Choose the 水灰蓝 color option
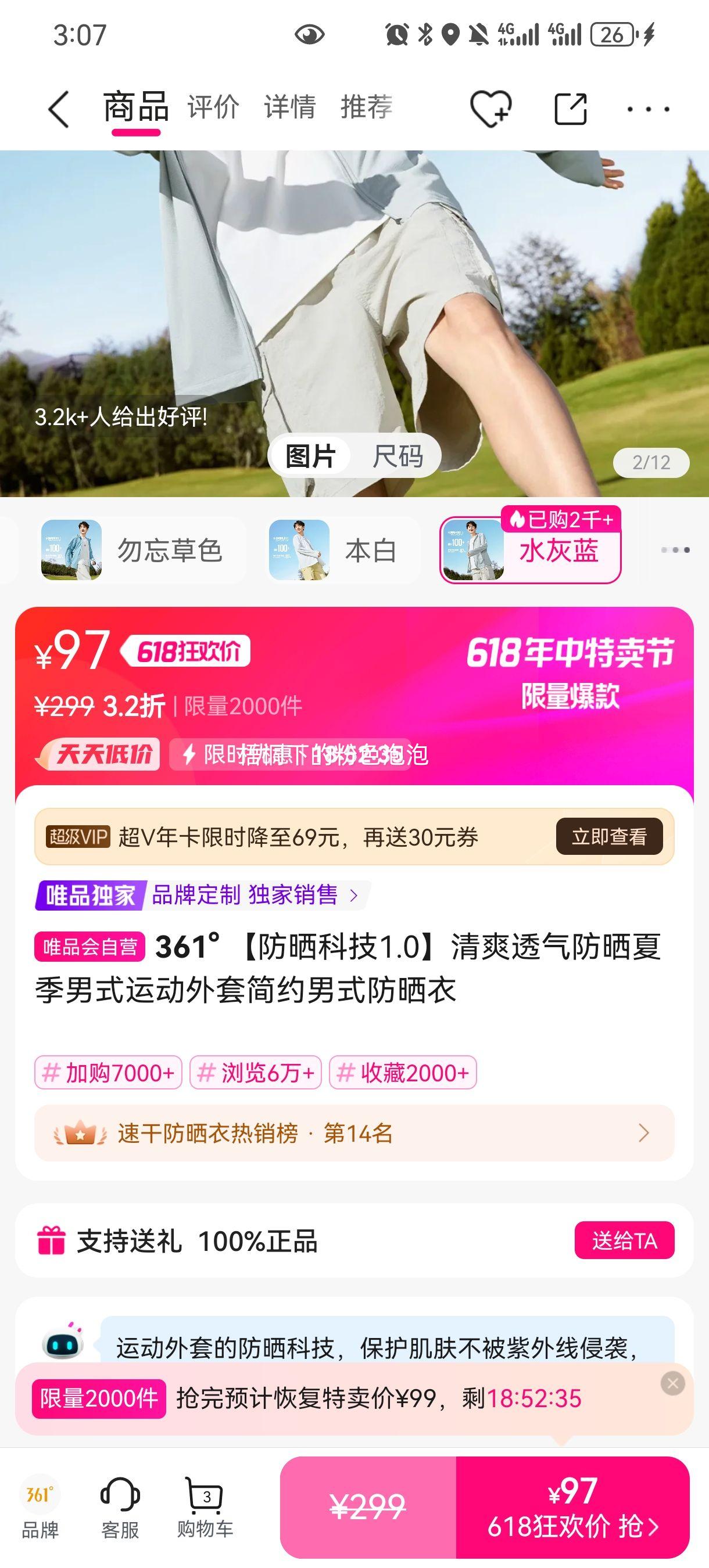This screenshot has width=709, height=1568. pyautogui.click(x=530, y=551)
